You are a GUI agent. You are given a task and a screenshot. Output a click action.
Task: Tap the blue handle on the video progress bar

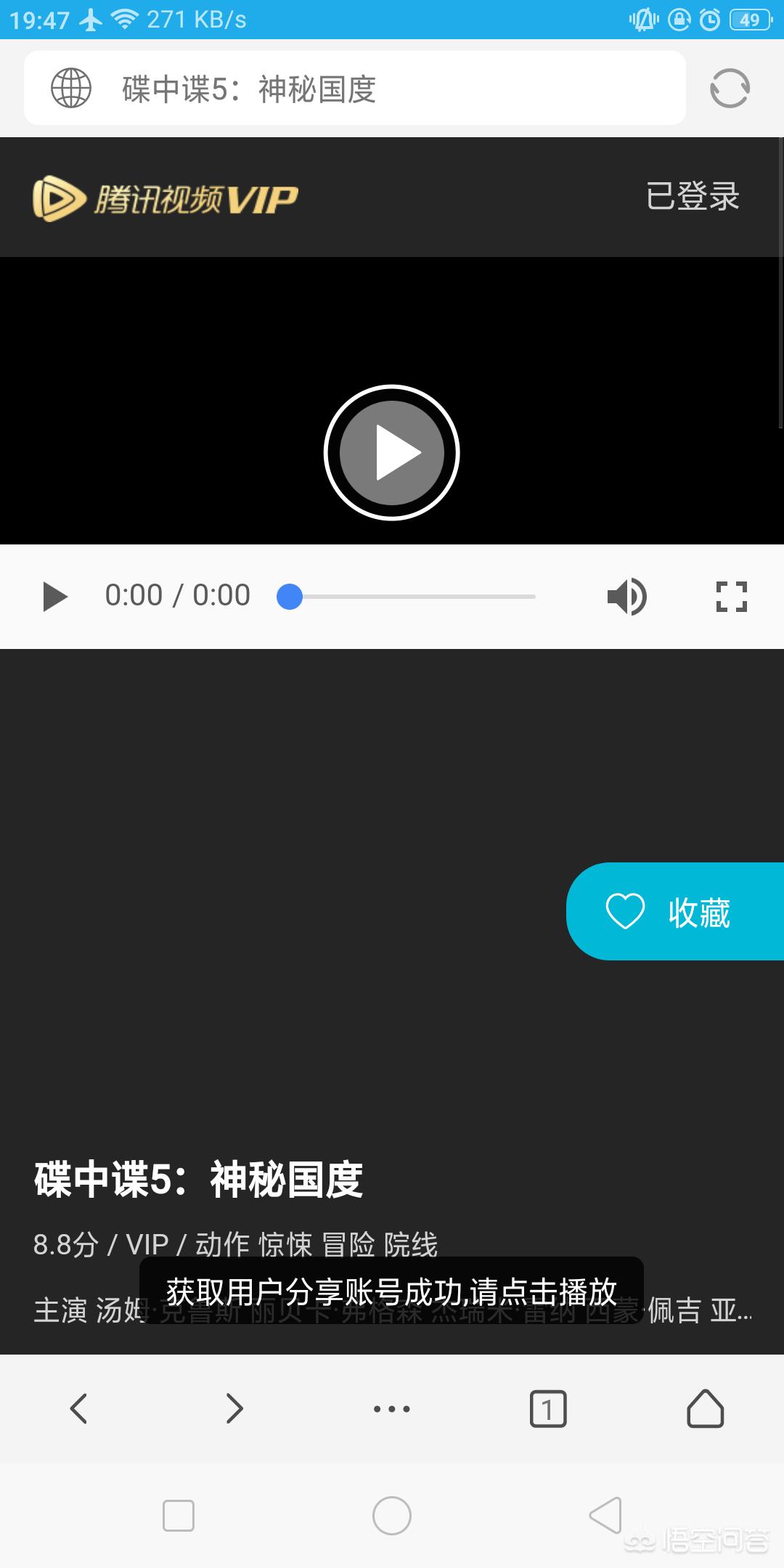pyautogui.click(x=290, y=597)
